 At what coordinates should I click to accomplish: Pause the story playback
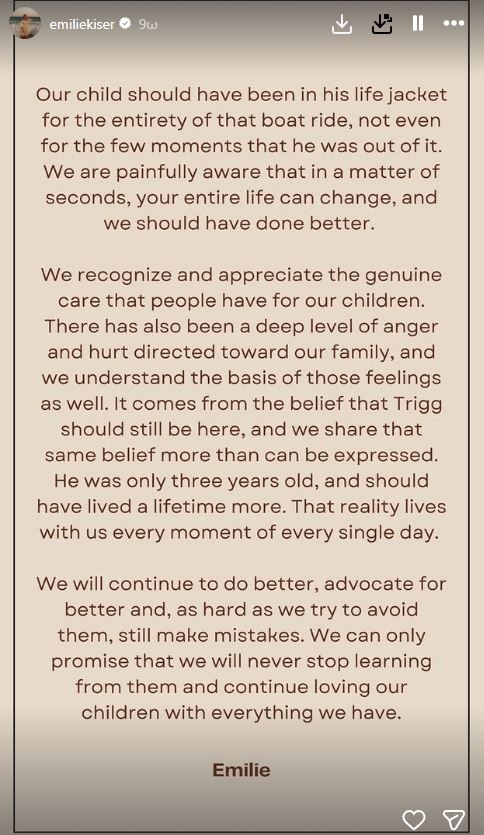click(x=418, y=23)
